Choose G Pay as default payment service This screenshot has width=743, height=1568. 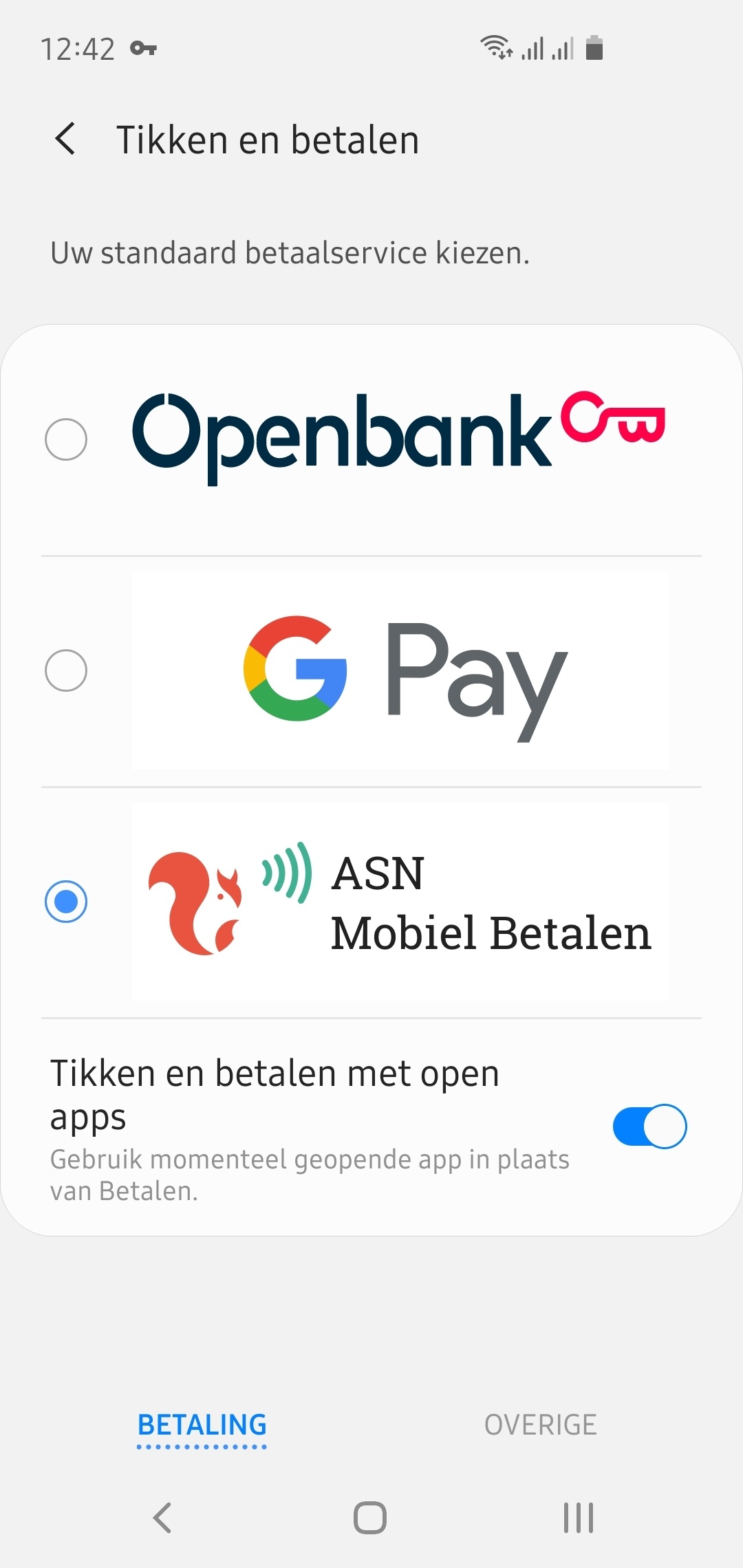coord(66,670)
